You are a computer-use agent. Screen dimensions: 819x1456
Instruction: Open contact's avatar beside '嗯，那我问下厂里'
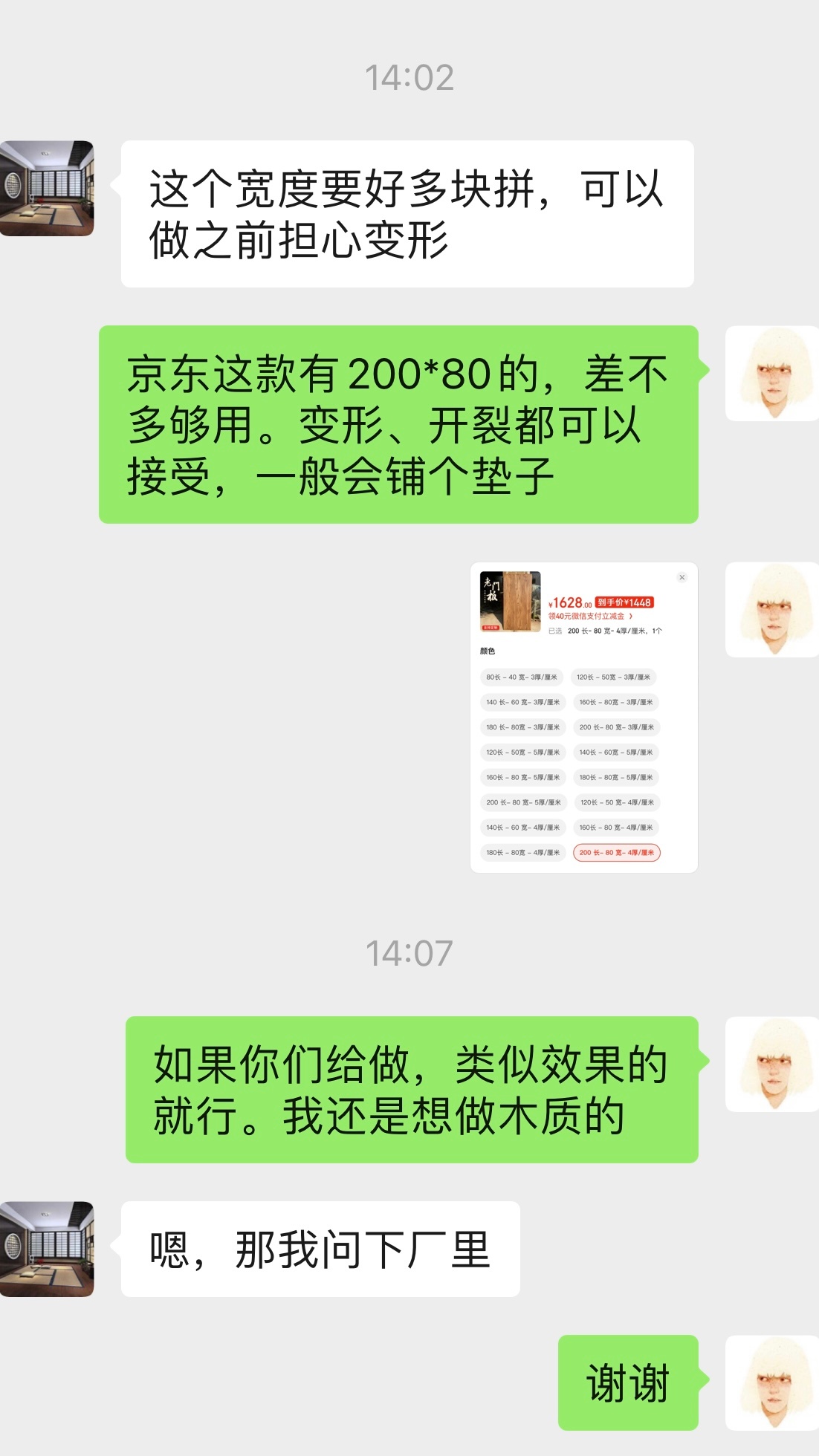47,1249
